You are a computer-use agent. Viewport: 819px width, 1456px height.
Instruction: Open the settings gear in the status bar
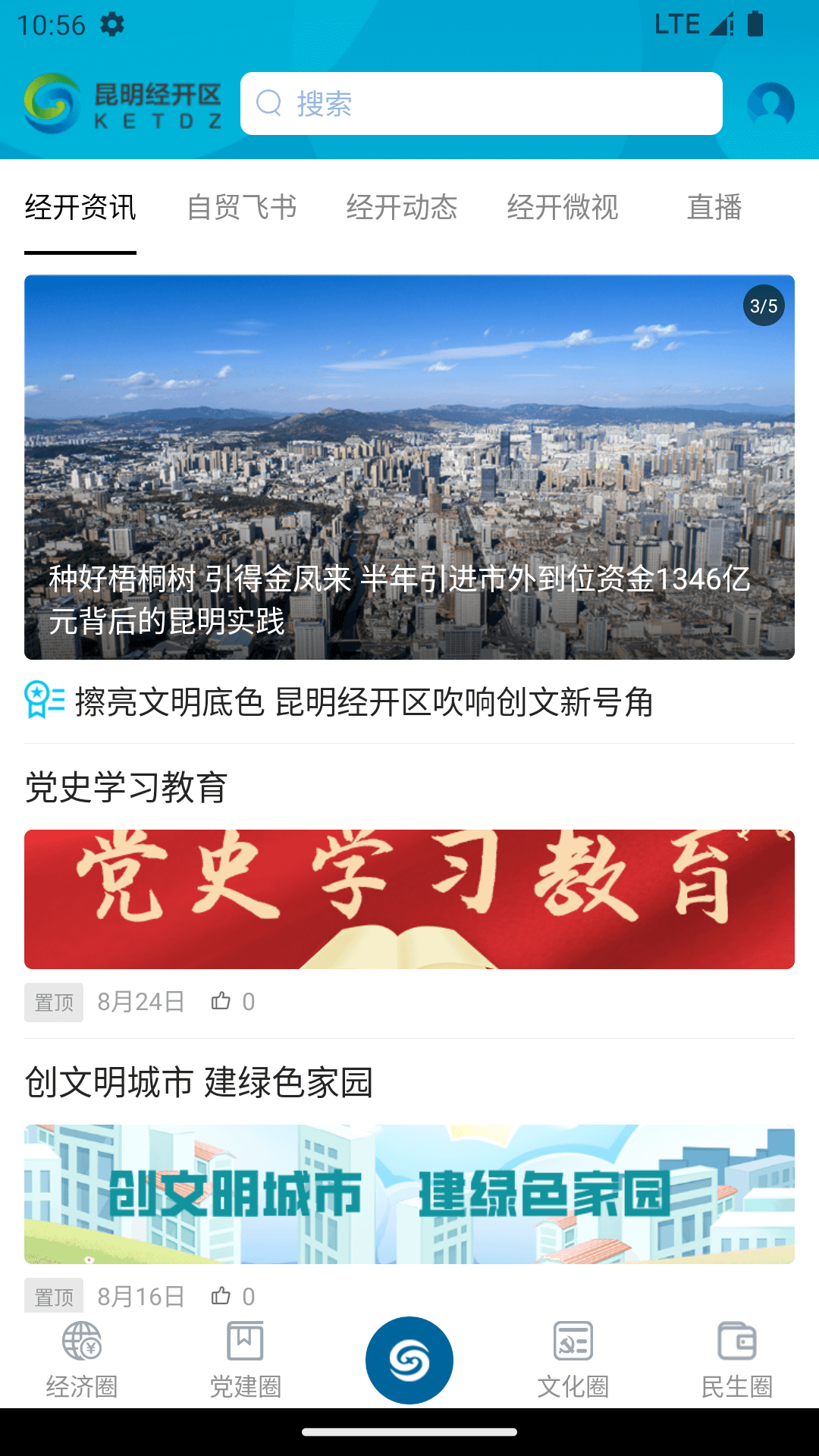112,24
